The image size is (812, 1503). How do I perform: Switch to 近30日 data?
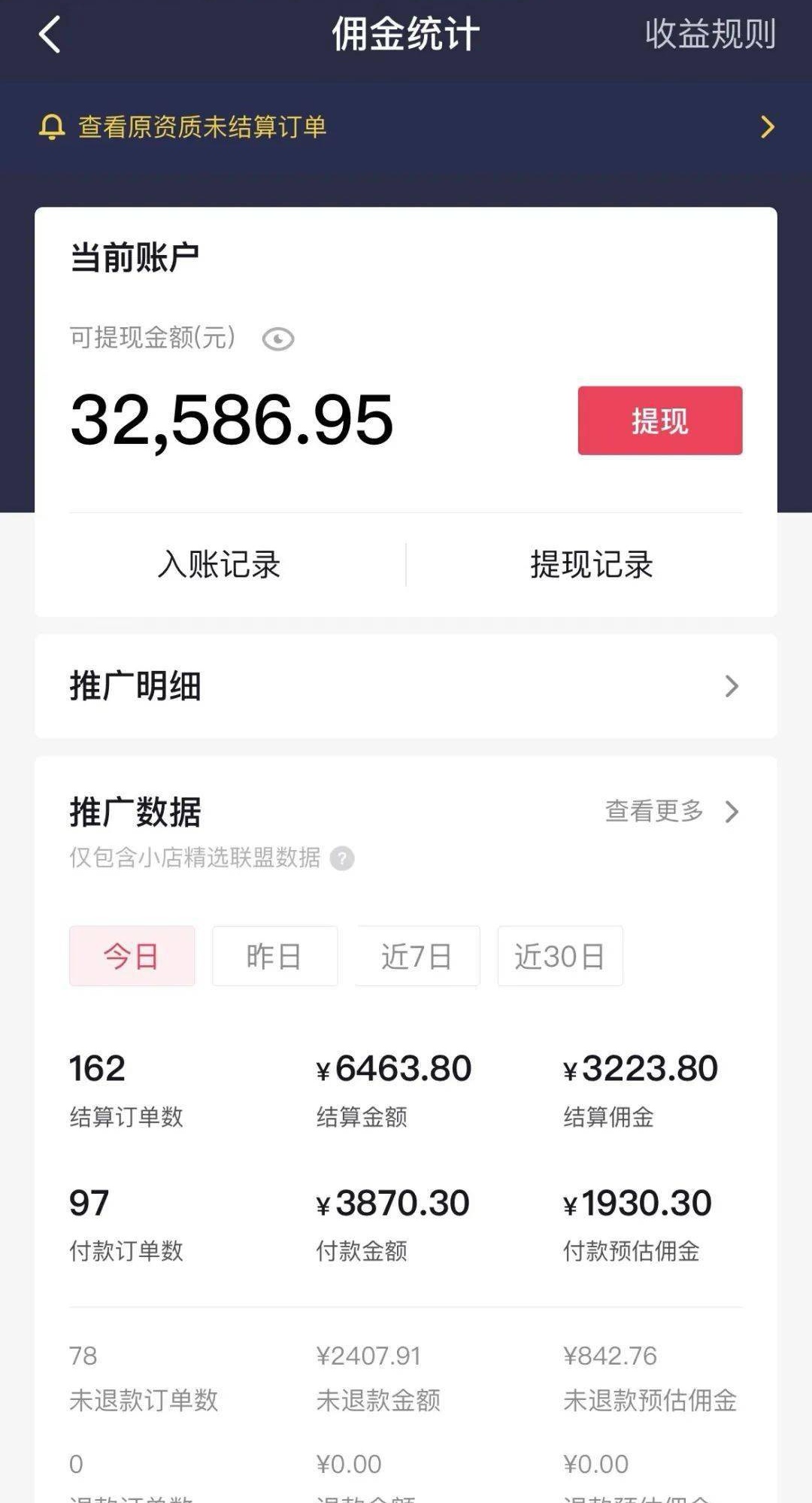click(x=560, y=956)
